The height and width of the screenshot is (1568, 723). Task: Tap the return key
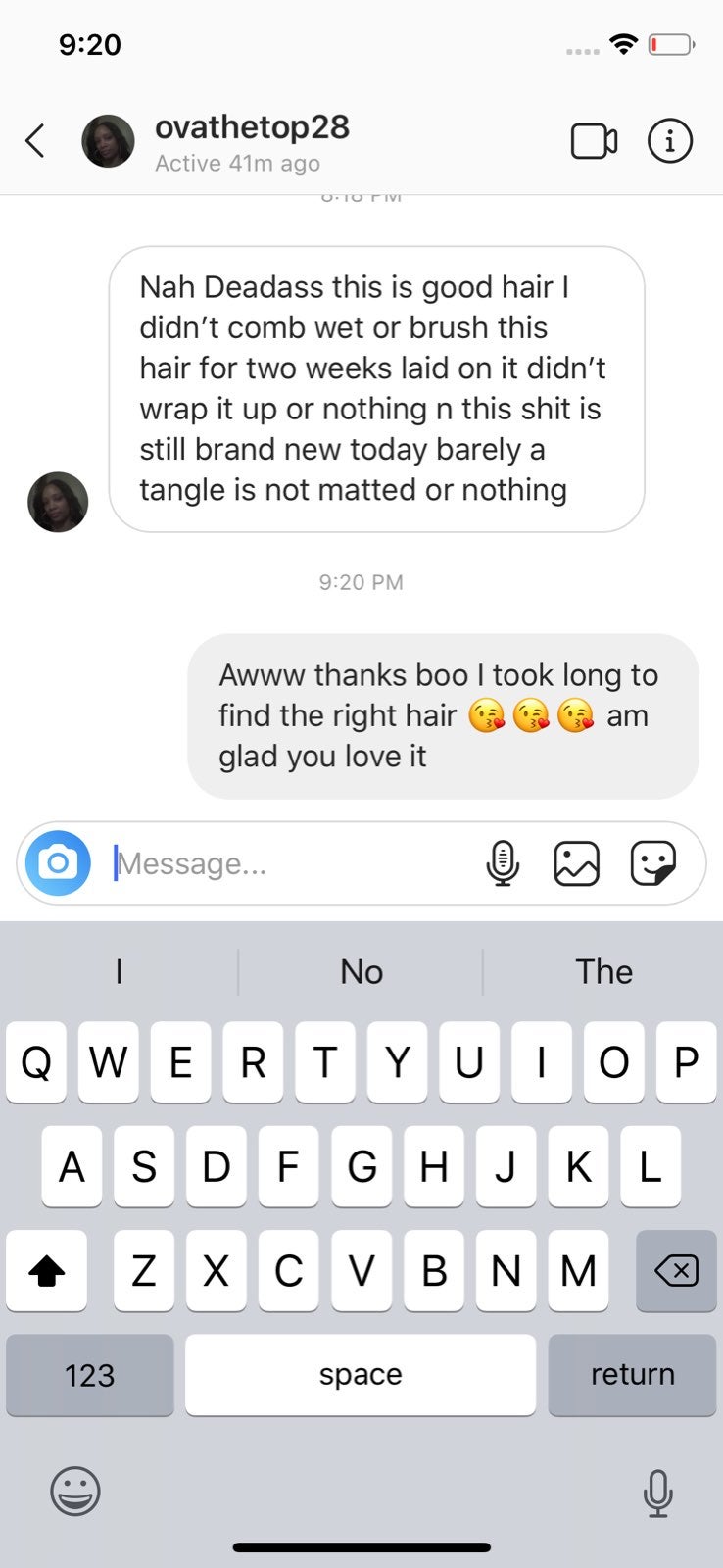[x=632, y=1374]
